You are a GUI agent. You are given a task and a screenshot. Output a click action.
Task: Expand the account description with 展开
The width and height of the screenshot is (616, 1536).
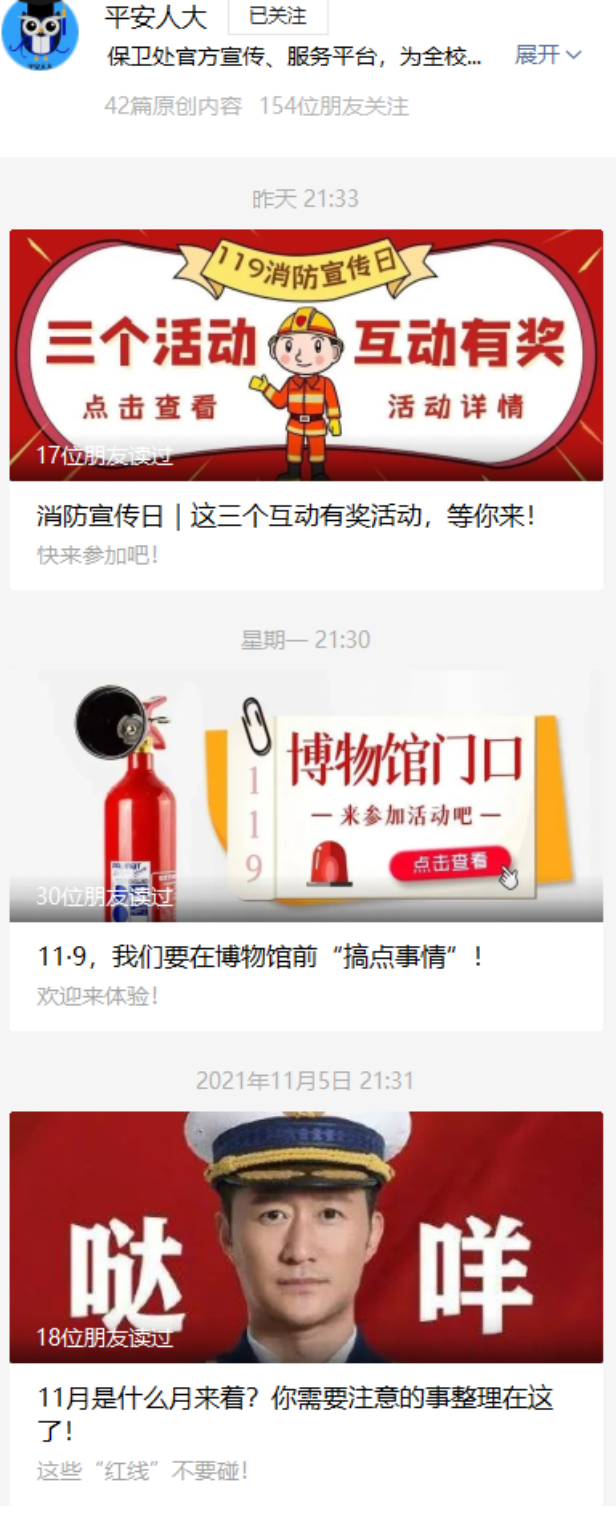click(547, 55)
